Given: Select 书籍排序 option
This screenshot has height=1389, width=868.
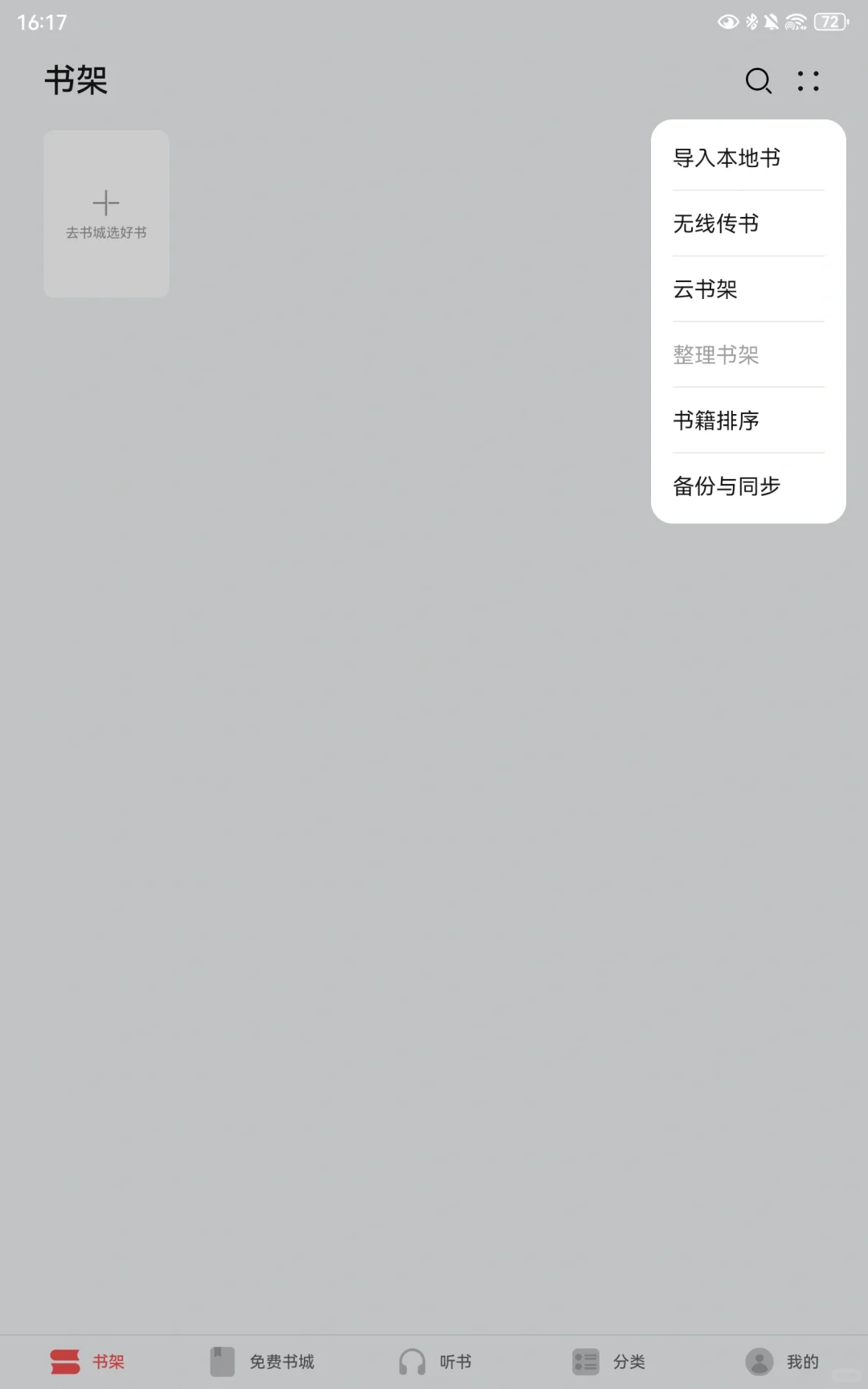Looking at the screenshot, I should [x=748, y=420].
